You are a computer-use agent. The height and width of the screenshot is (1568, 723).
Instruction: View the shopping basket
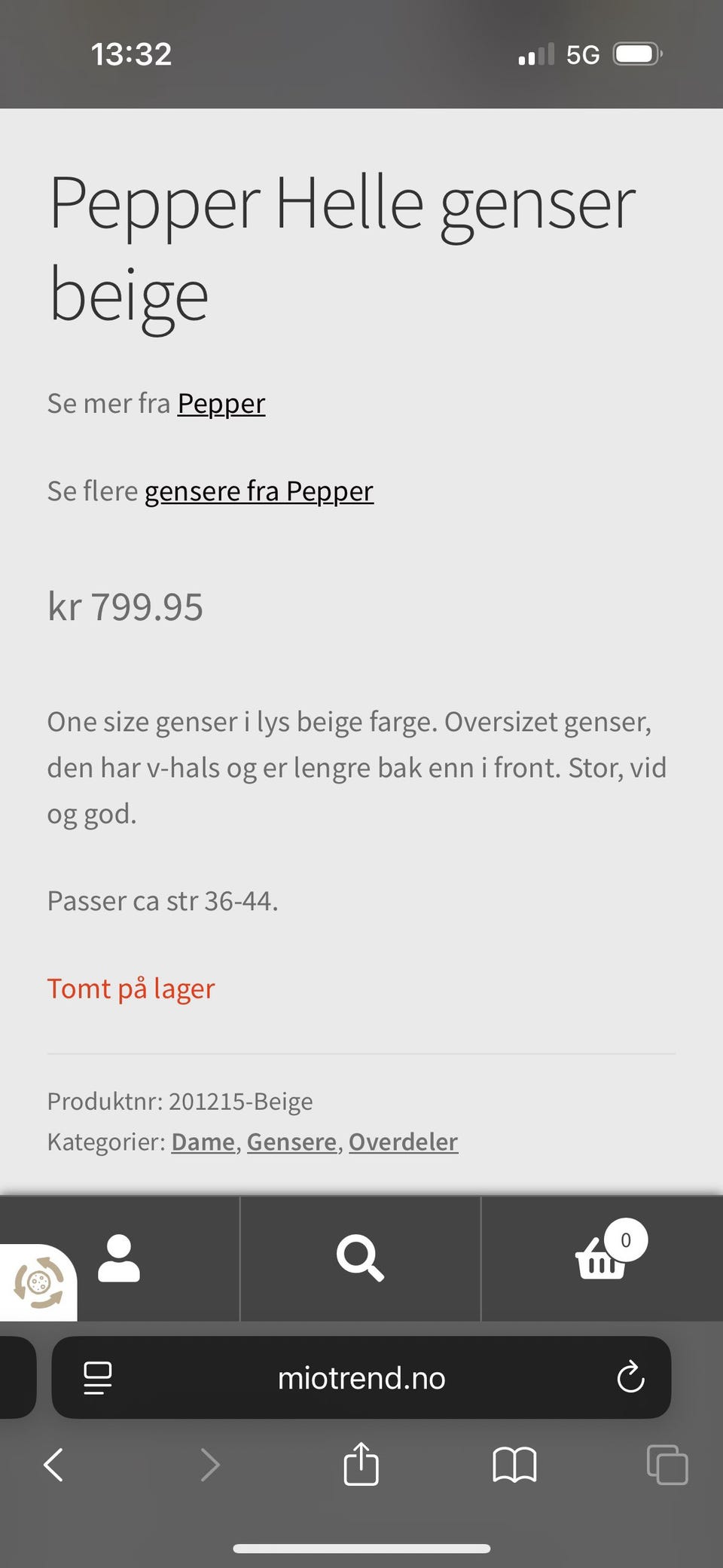(602, 1258)
